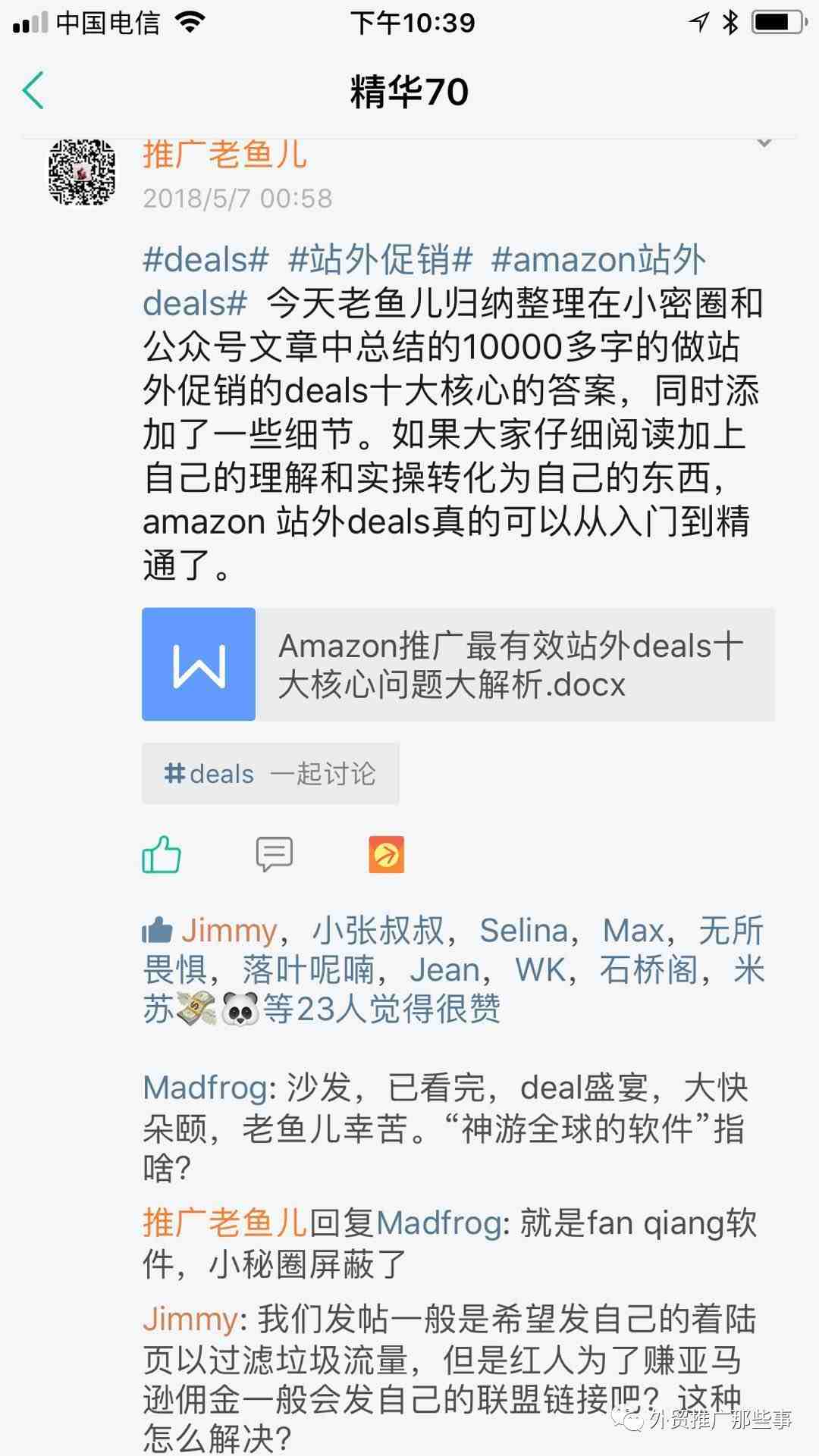Go back using the top-left arrow

pyautogui.click(x=33, y=91)
